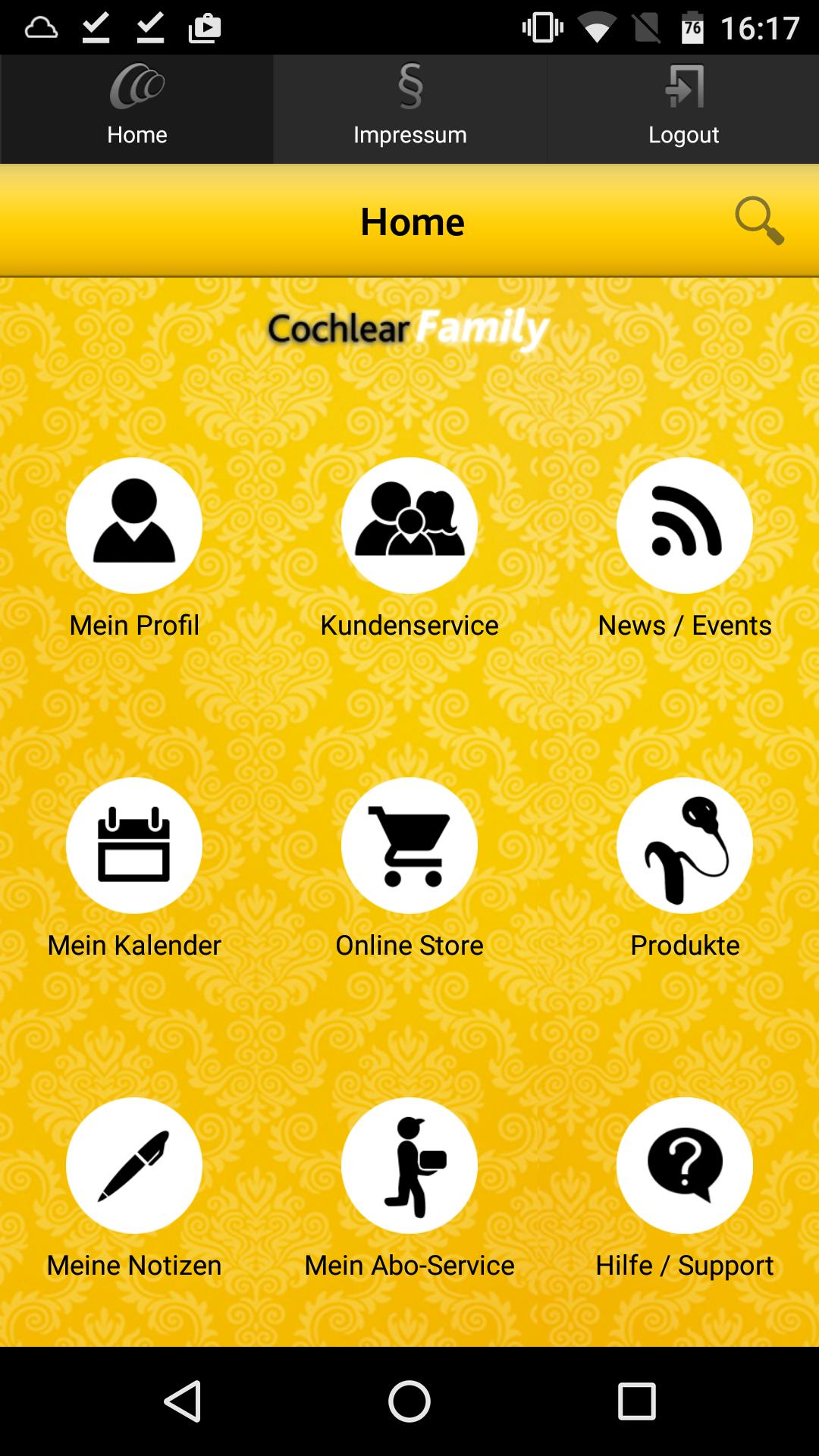Tap the News / Events label text
The width and height of the screenshot is (819, 1456).
685,625
